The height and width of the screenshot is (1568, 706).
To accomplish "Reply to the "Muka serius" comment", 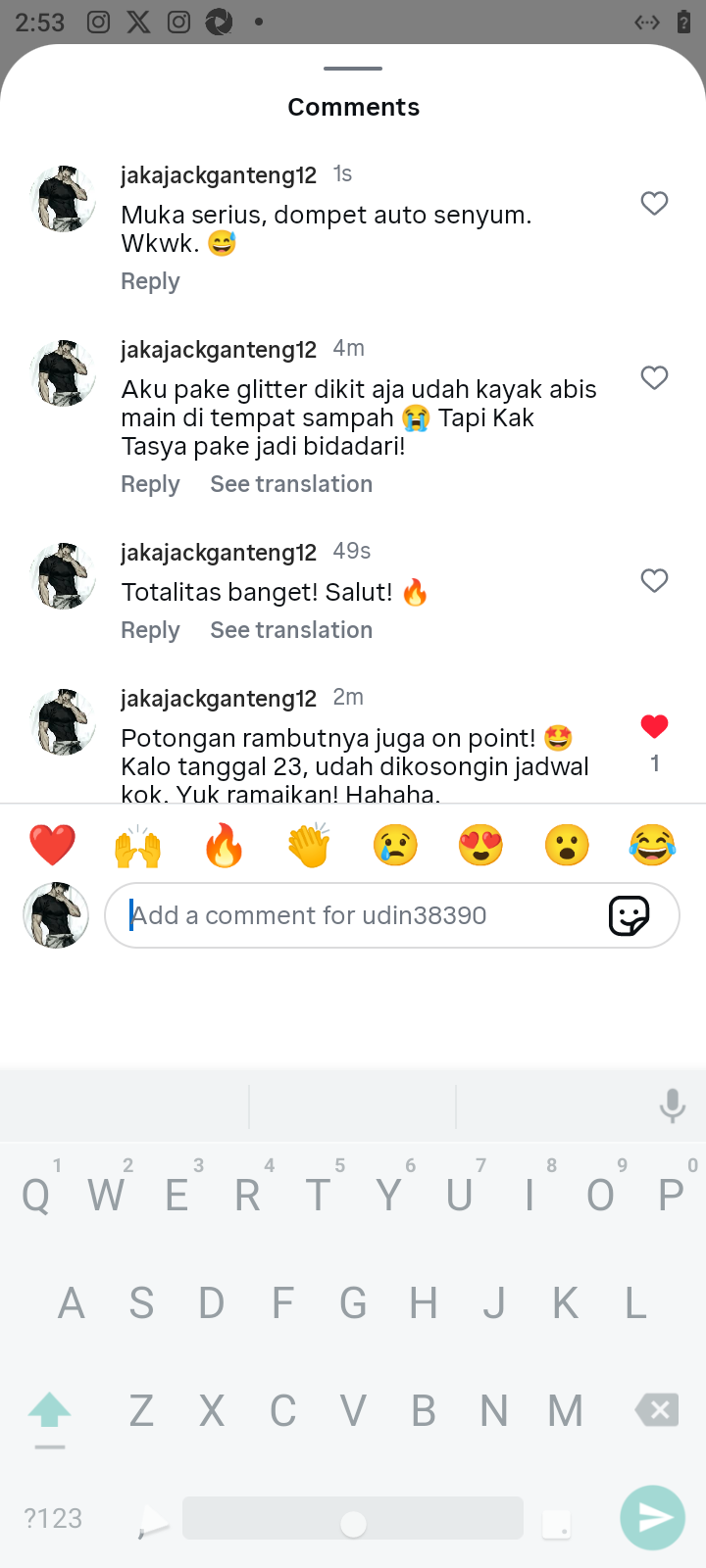I will [150, 282].
